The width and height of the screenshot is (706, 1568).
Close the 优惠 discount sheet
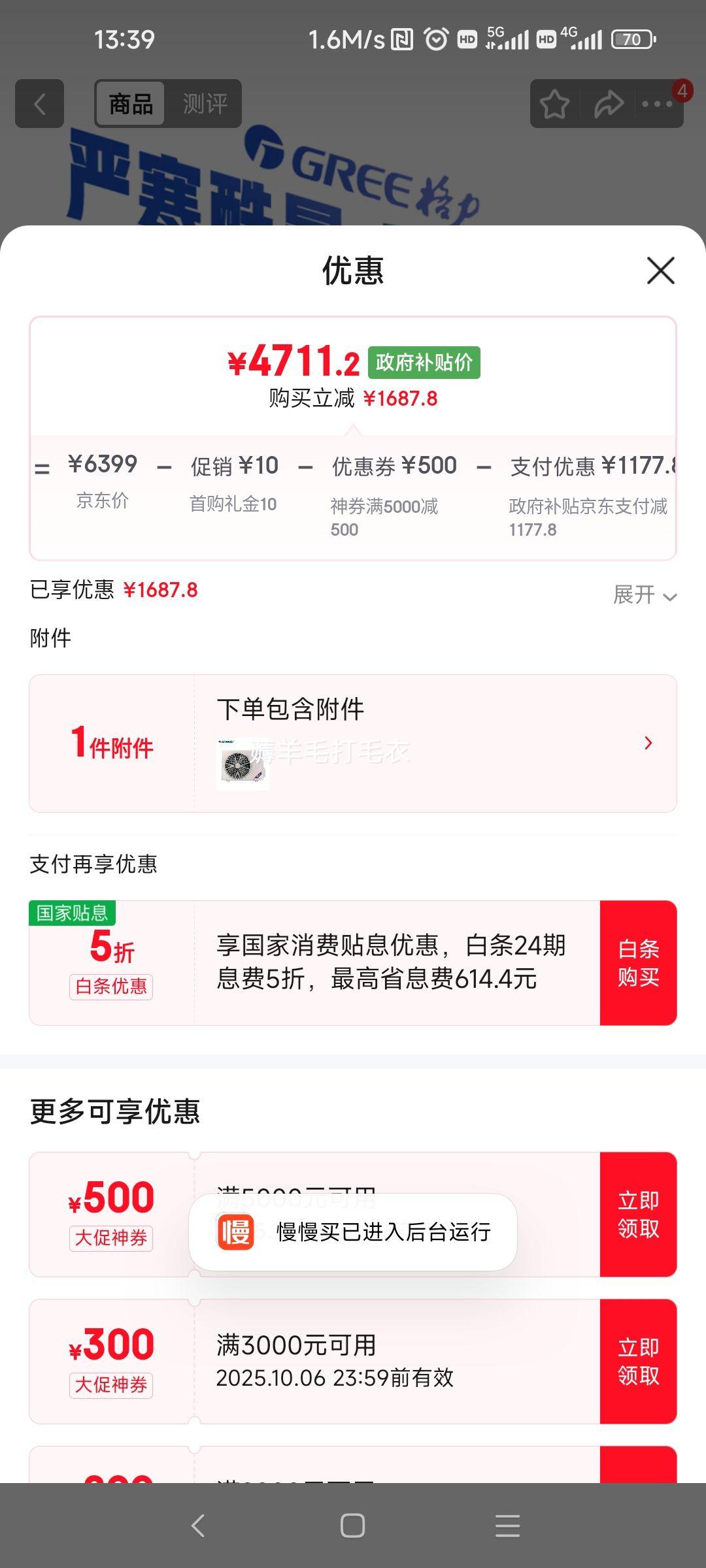[x=660, y=270]
